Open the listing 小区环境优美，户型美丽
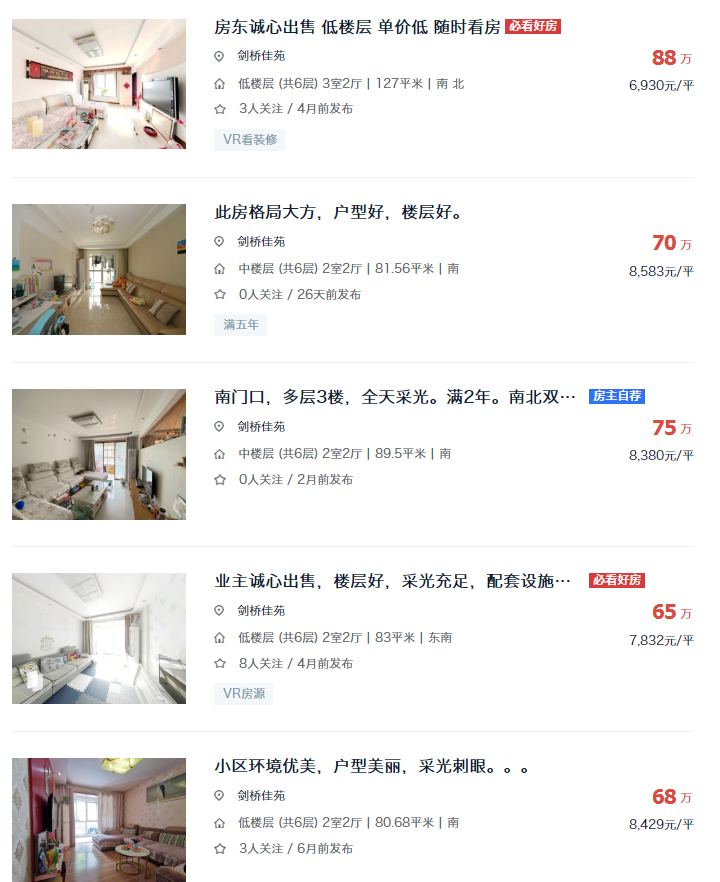 (371, 767)
